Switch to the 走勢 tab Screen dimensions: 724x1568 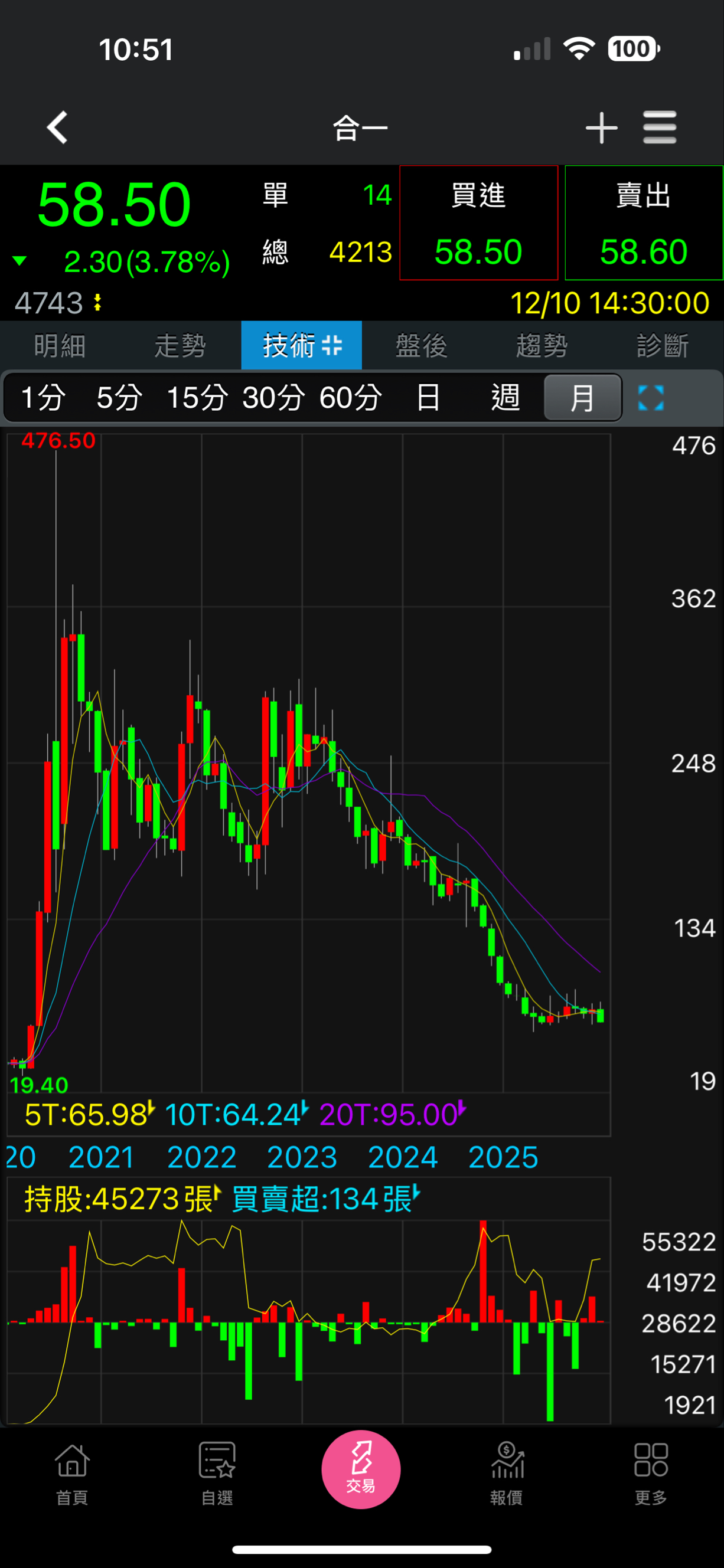(180, 346)
